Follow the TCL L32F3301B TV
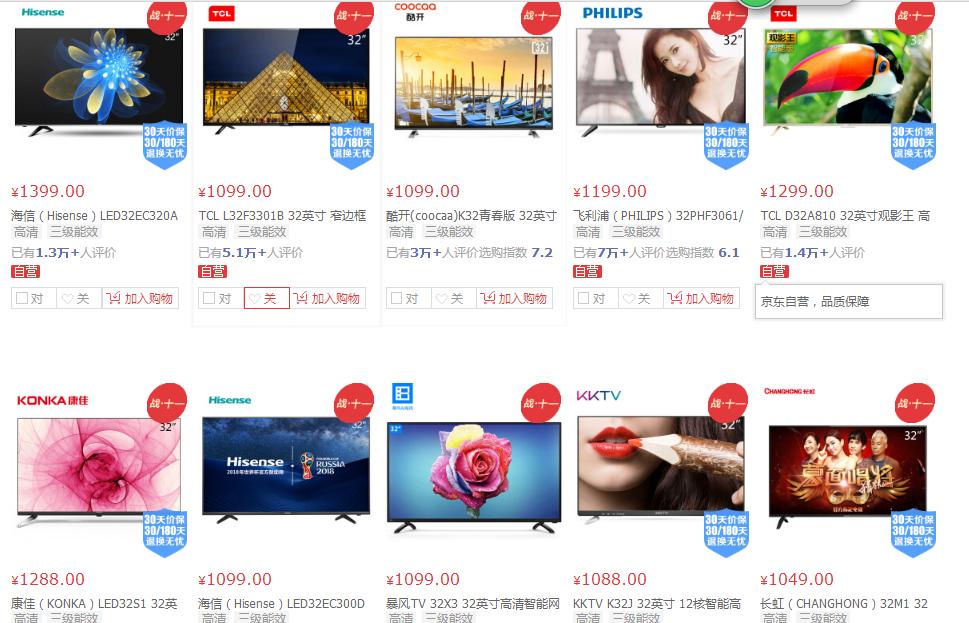969x623 pixels. coord(266,298)
